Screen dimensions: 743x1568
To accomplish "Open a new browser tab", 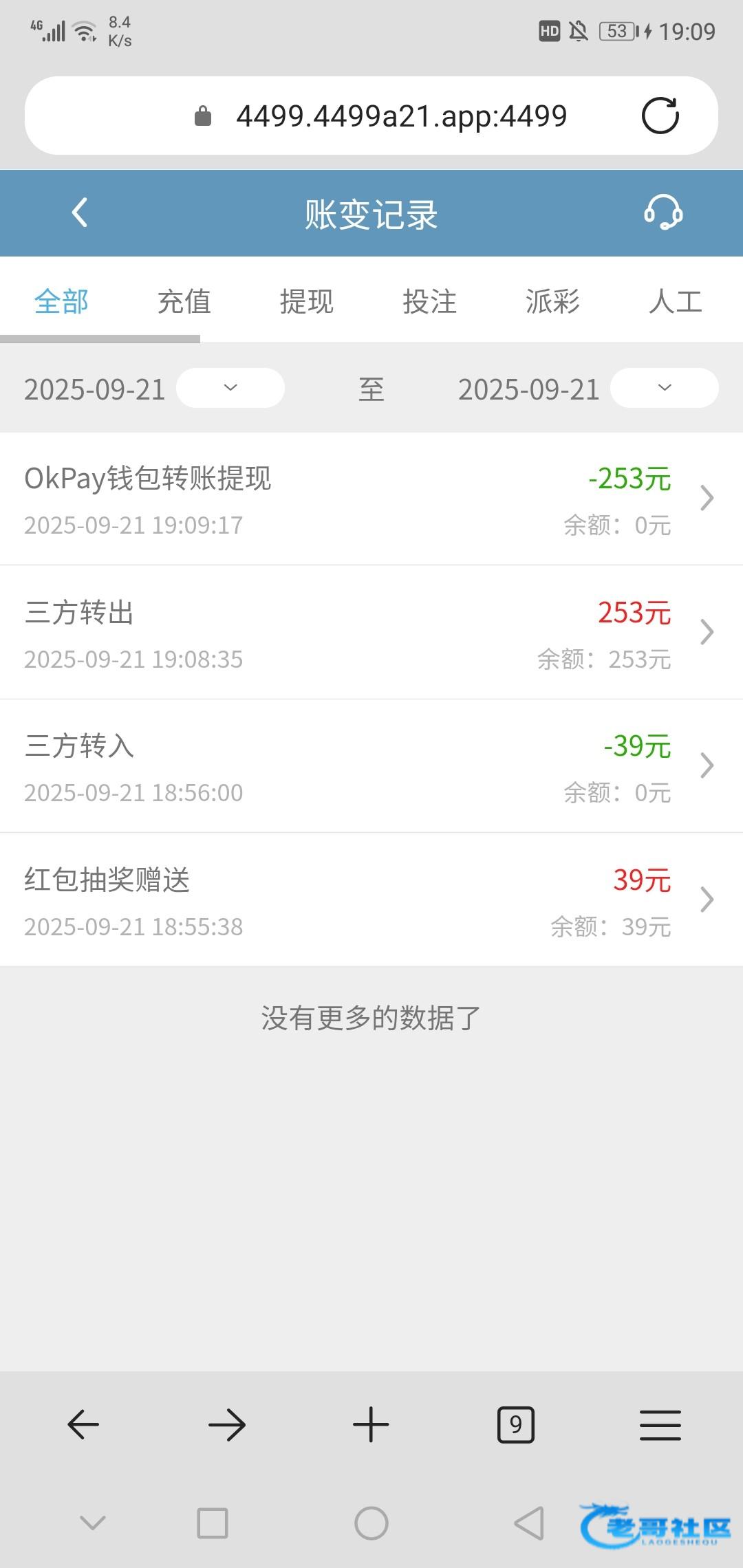I will pos(371,1424).
